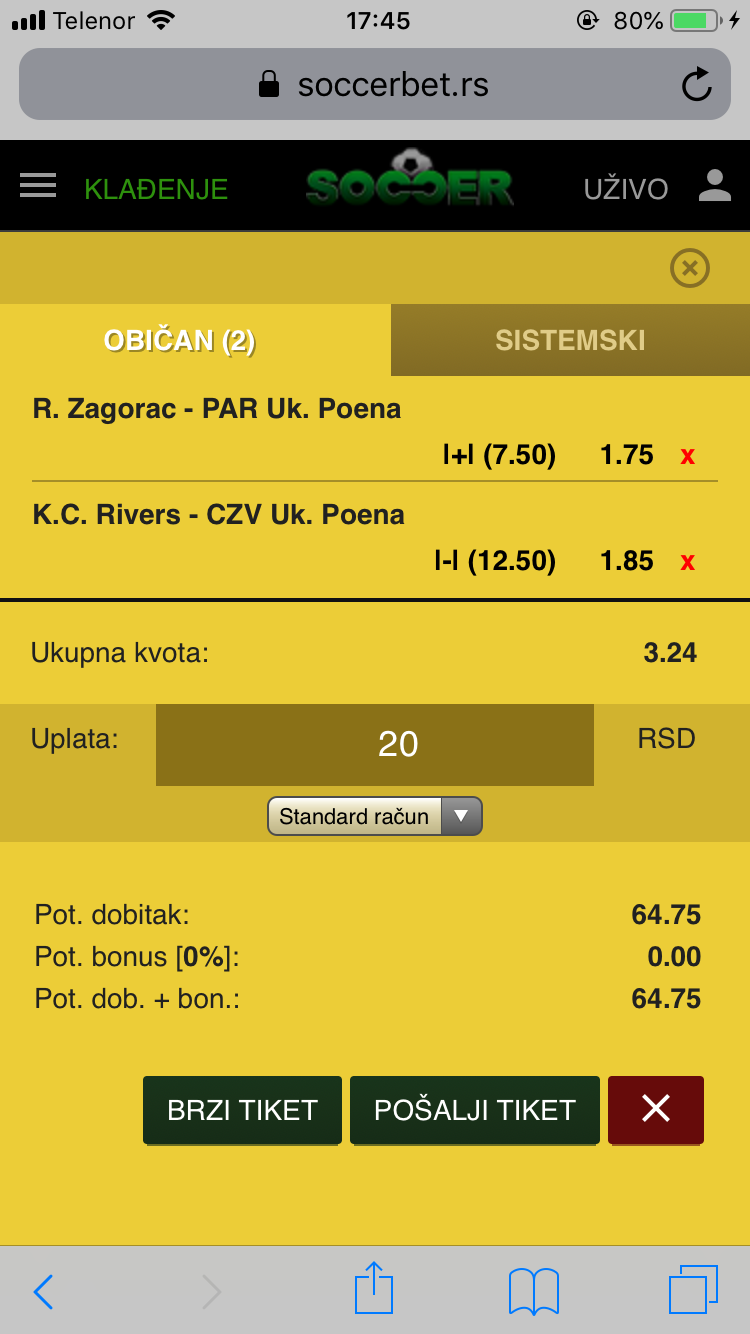Submit with Pošalji tiket
Image resolution: width=750 pixels, height=1334 pixels.
475,1110
